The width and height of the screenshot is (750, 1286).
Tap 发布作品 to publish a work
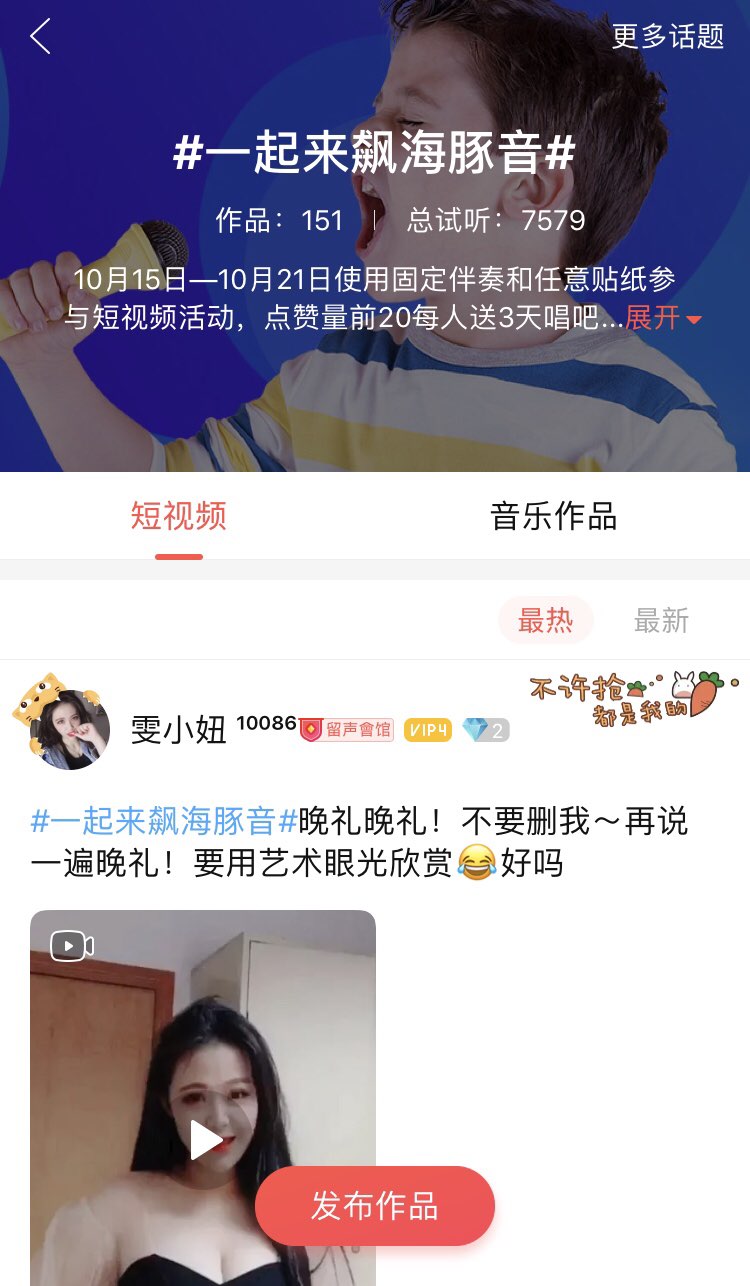coord(375,1206)
